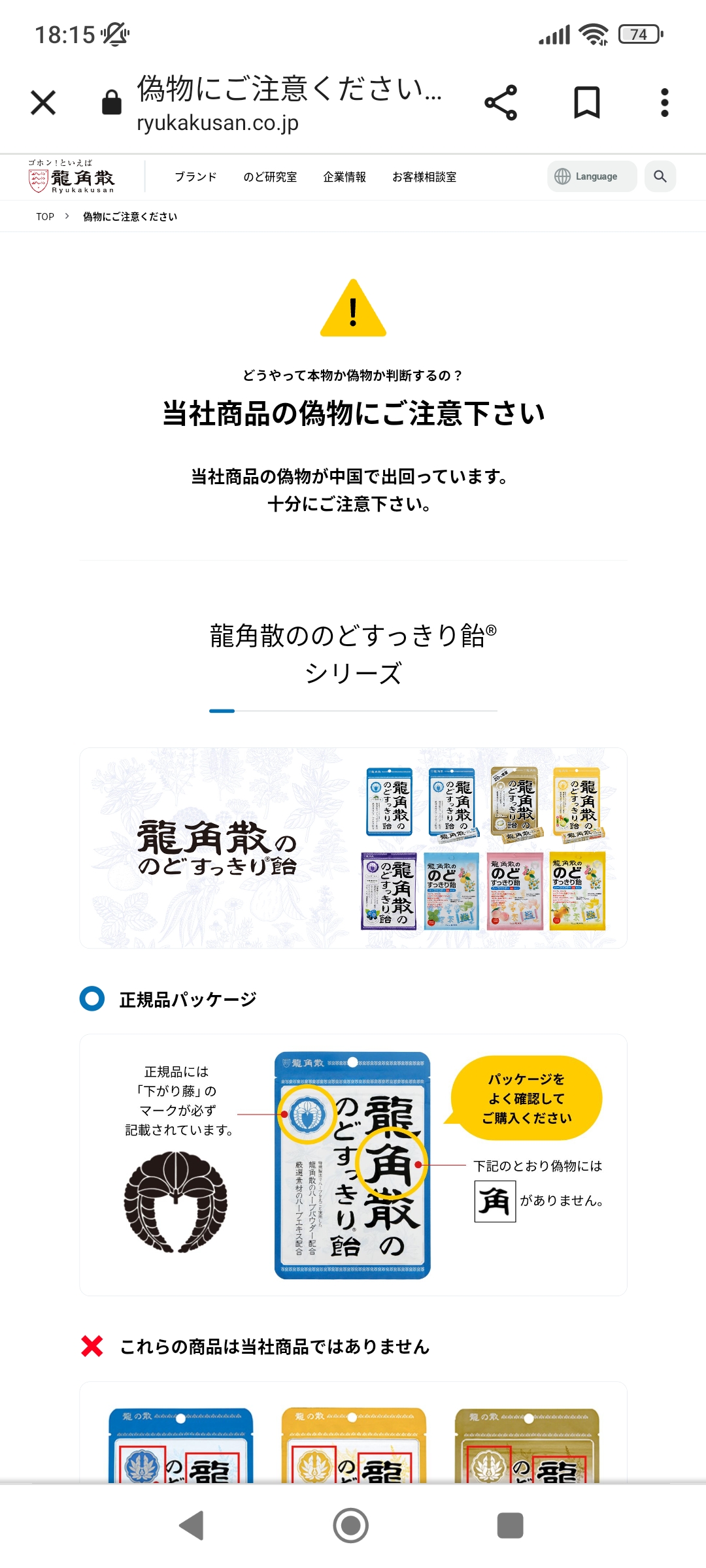
Task: Tap the system back button
Action: pyautogui.click(x=192, y=1526)
